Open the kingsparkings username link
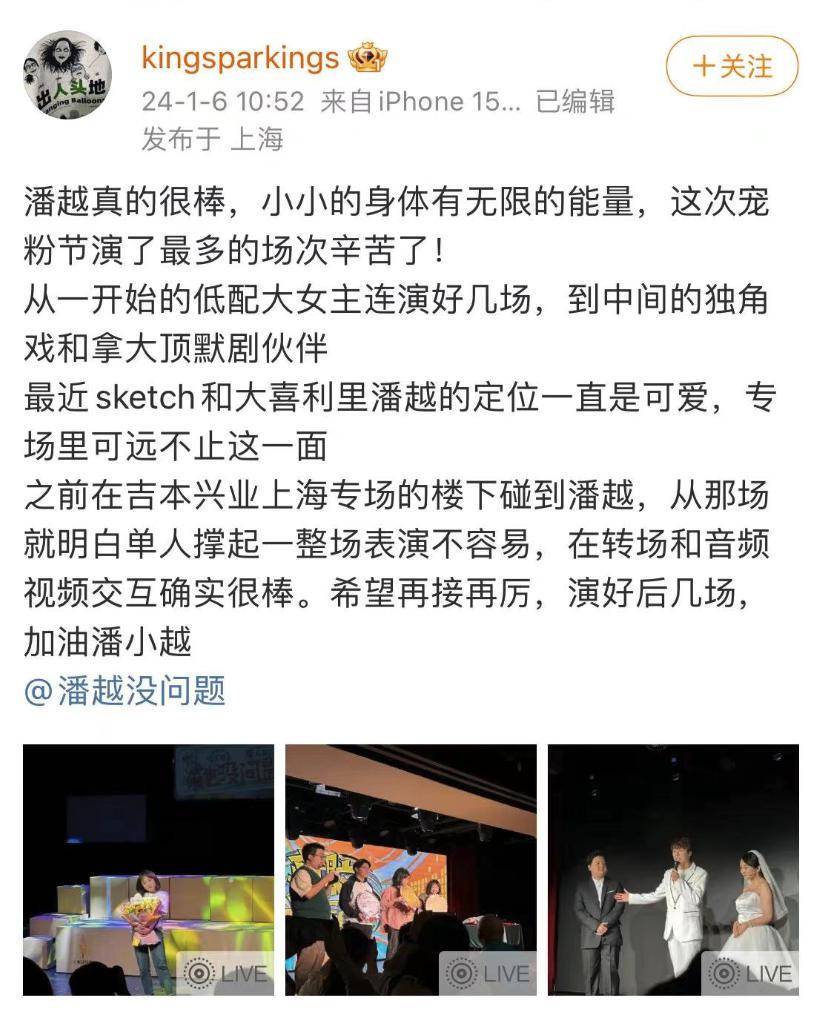822x1022 pixels. click(240, 58)
